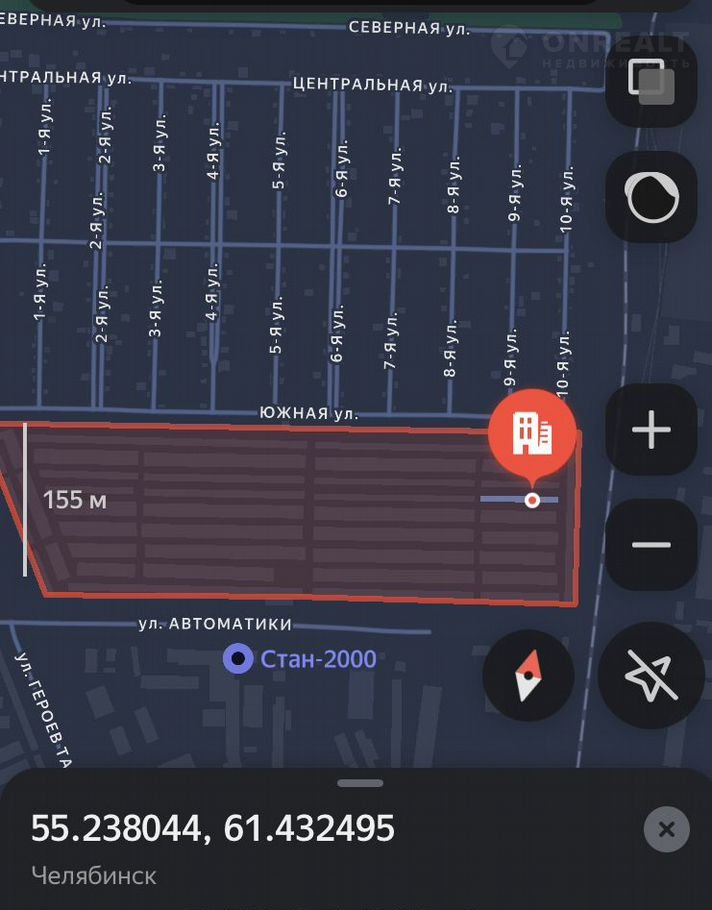Image resolution: width=712 pixels, height=910 pixels.
Task: Expand the 55.238044, 61.432495 location card
Action: pos(360,783)
